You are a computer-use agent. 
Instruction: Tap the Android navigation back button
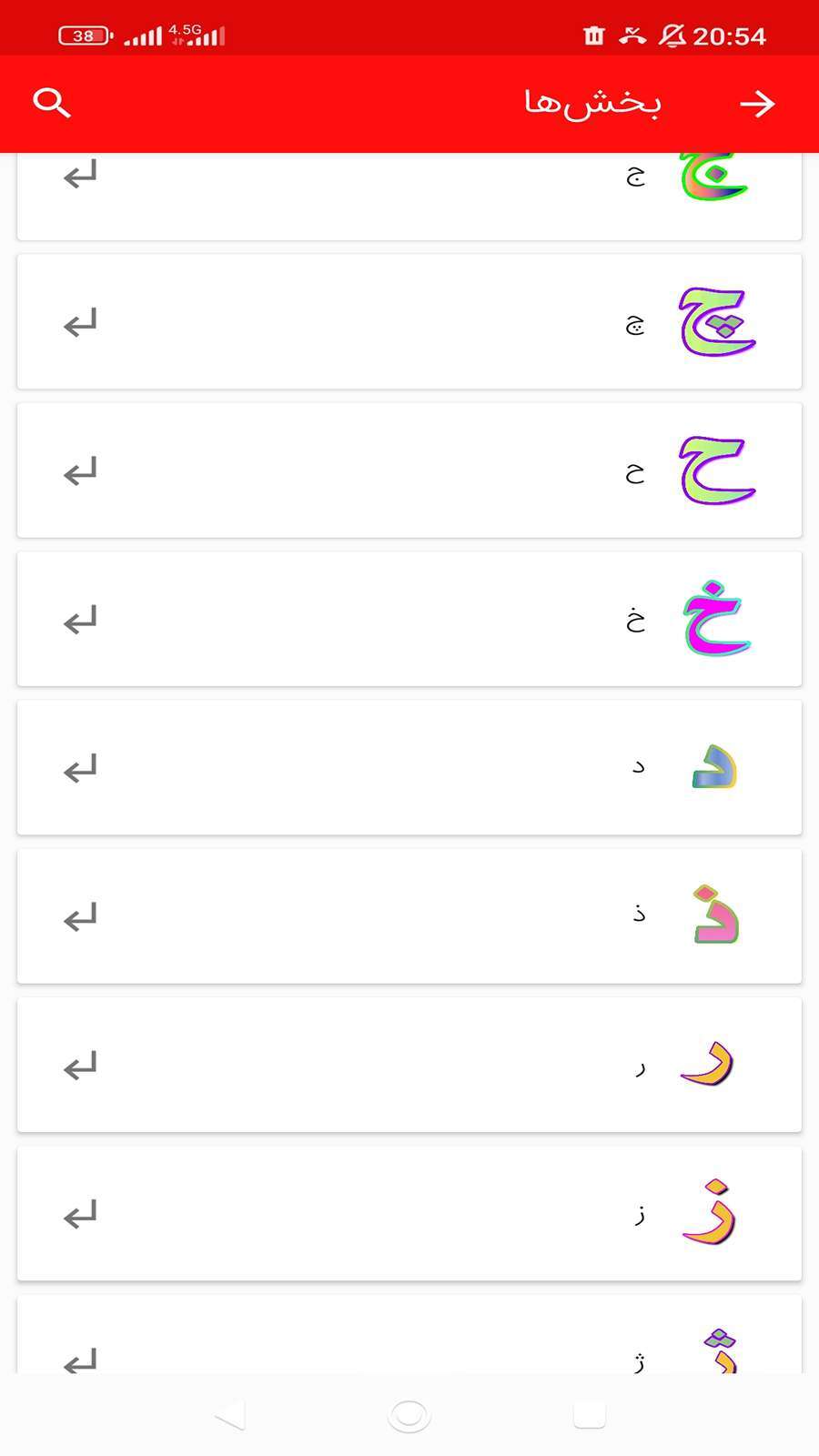[229, 1415]
